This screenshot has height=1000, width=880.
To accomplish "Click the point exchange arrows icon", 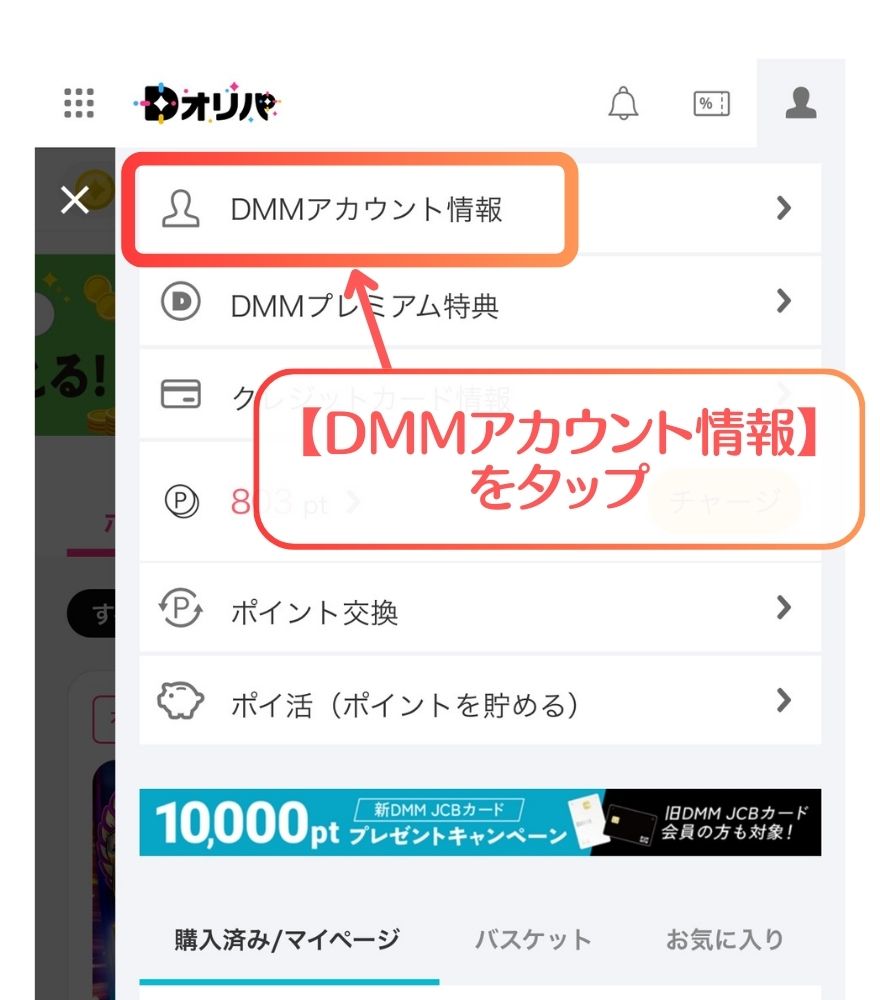I will (179, 608).
